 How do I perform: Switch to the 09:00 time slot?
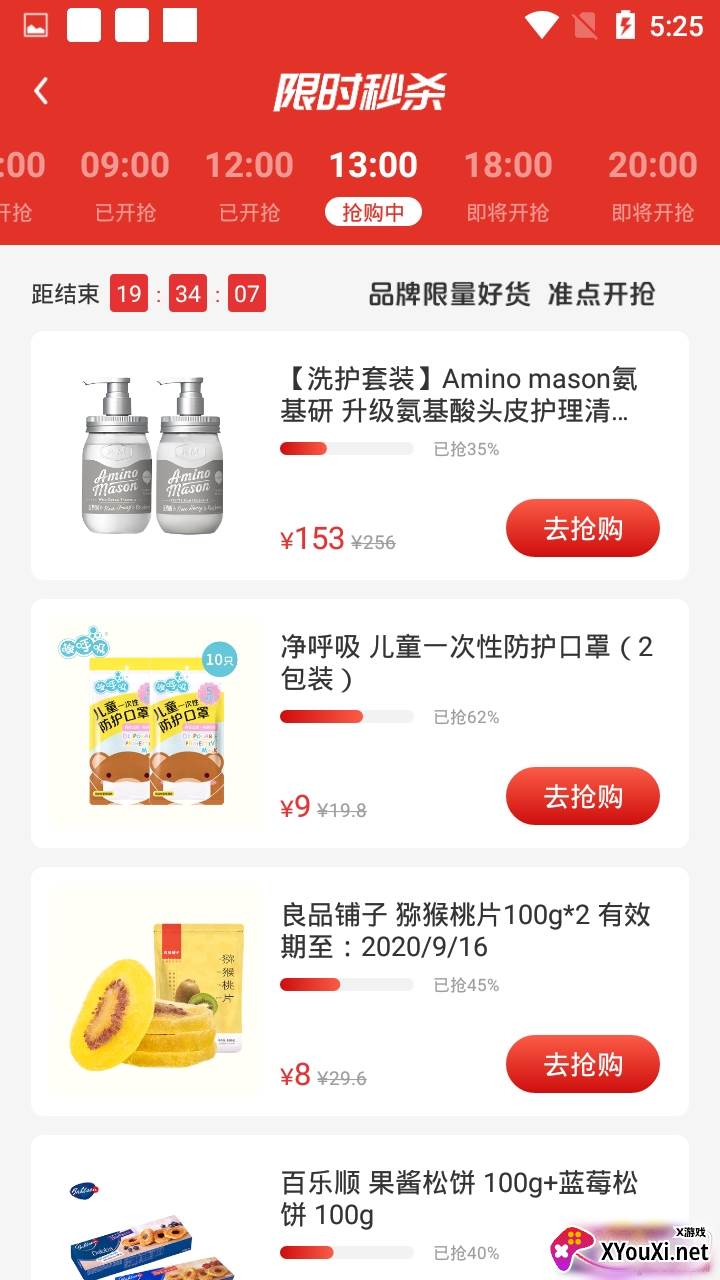[125, 184]
